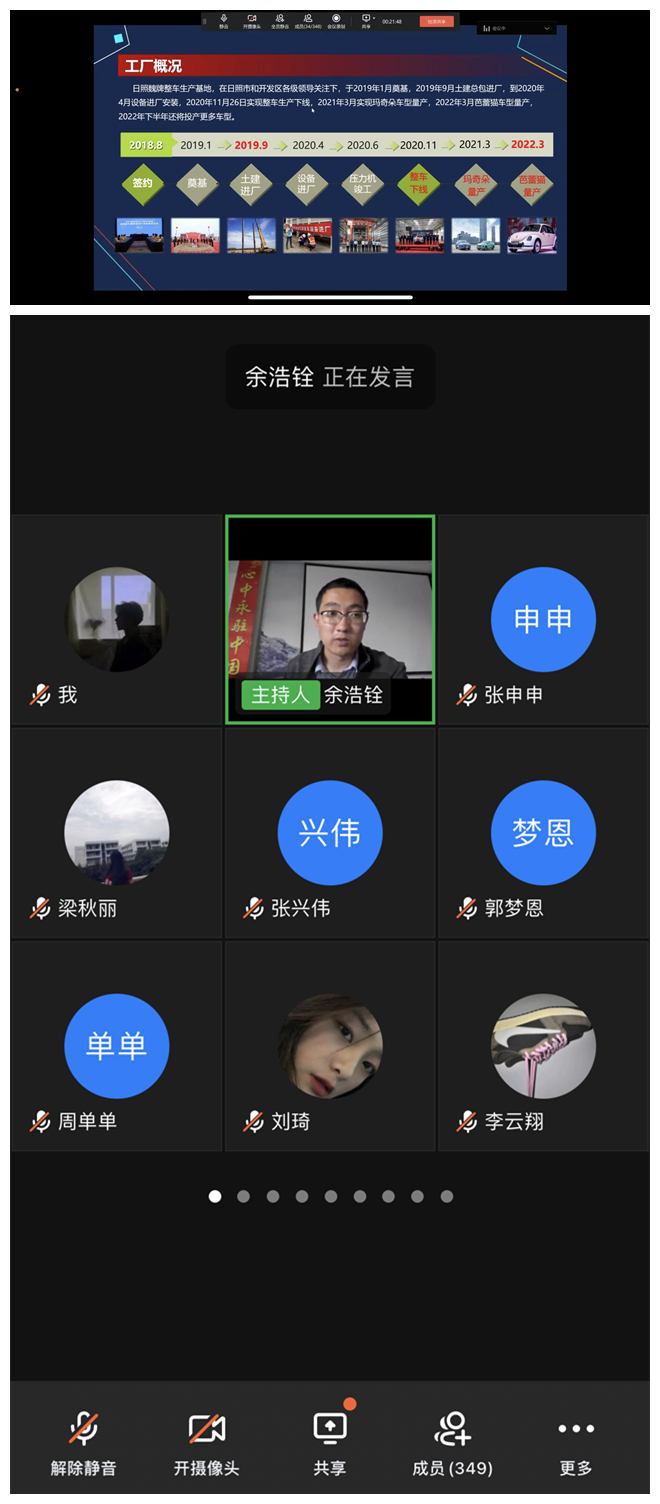Jump to the second participant page dot
This screenshot has height=1504, width=660.
pos(244,1196)
